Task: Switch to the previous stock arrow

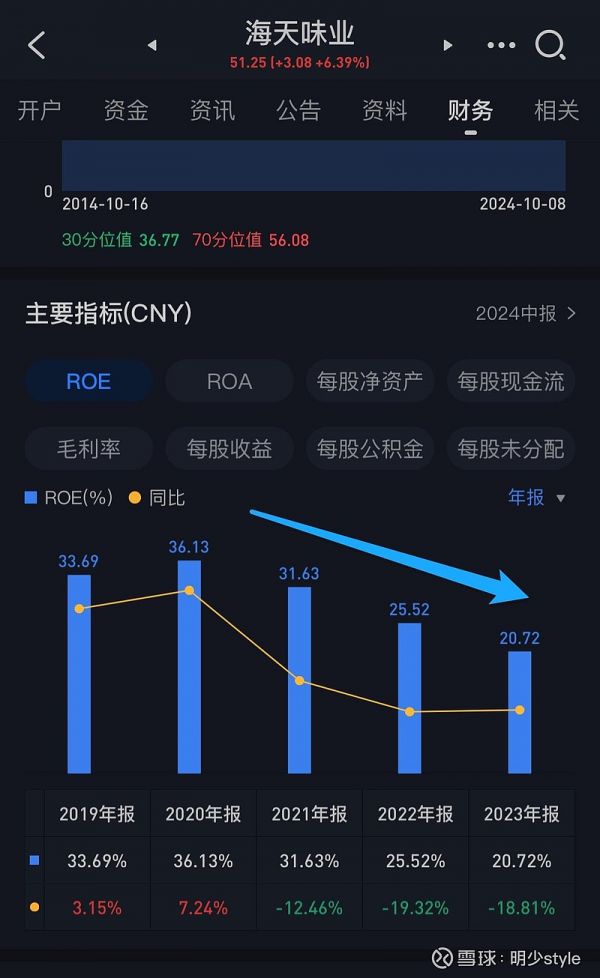Action: (x=152, y=45)
